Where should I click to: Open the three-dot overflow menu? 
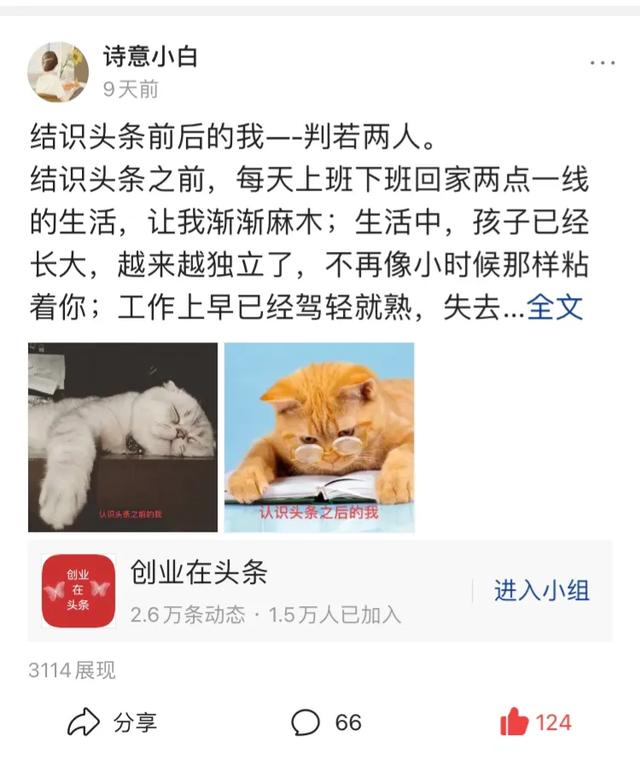602,62
